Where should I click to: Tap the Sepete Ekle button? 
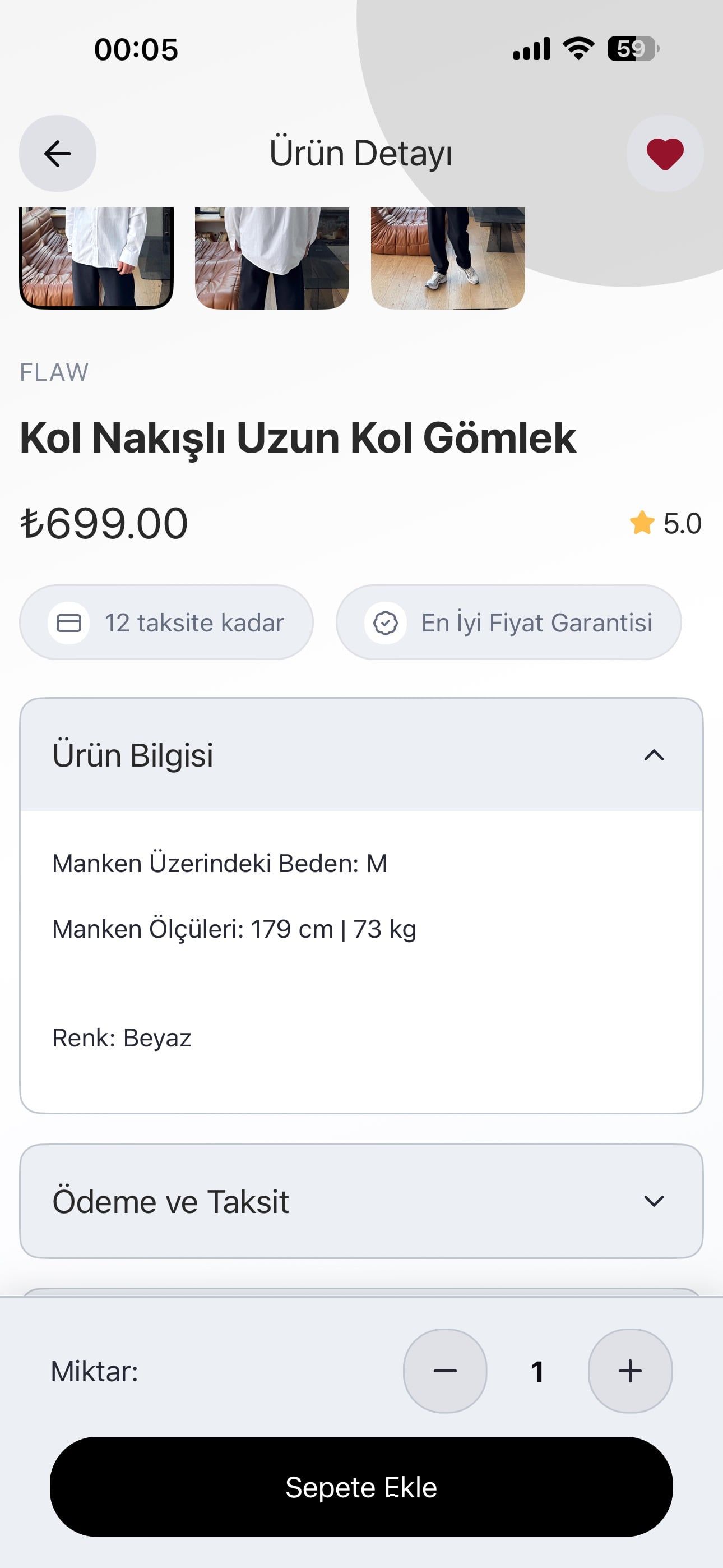click(x=361, y=1488)
